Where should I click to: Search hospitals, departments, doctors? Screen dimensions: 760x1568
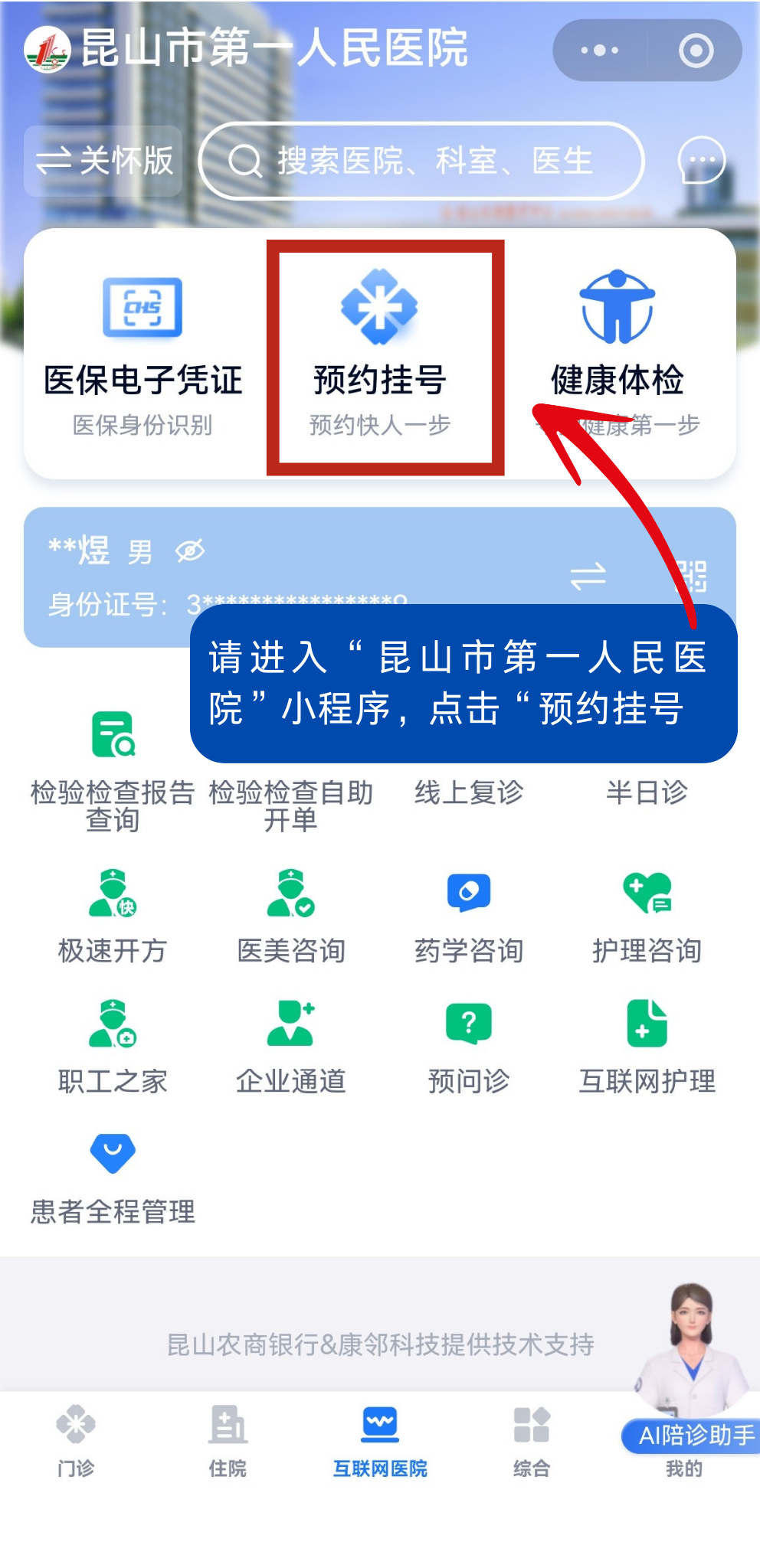[x=421, y=161]
